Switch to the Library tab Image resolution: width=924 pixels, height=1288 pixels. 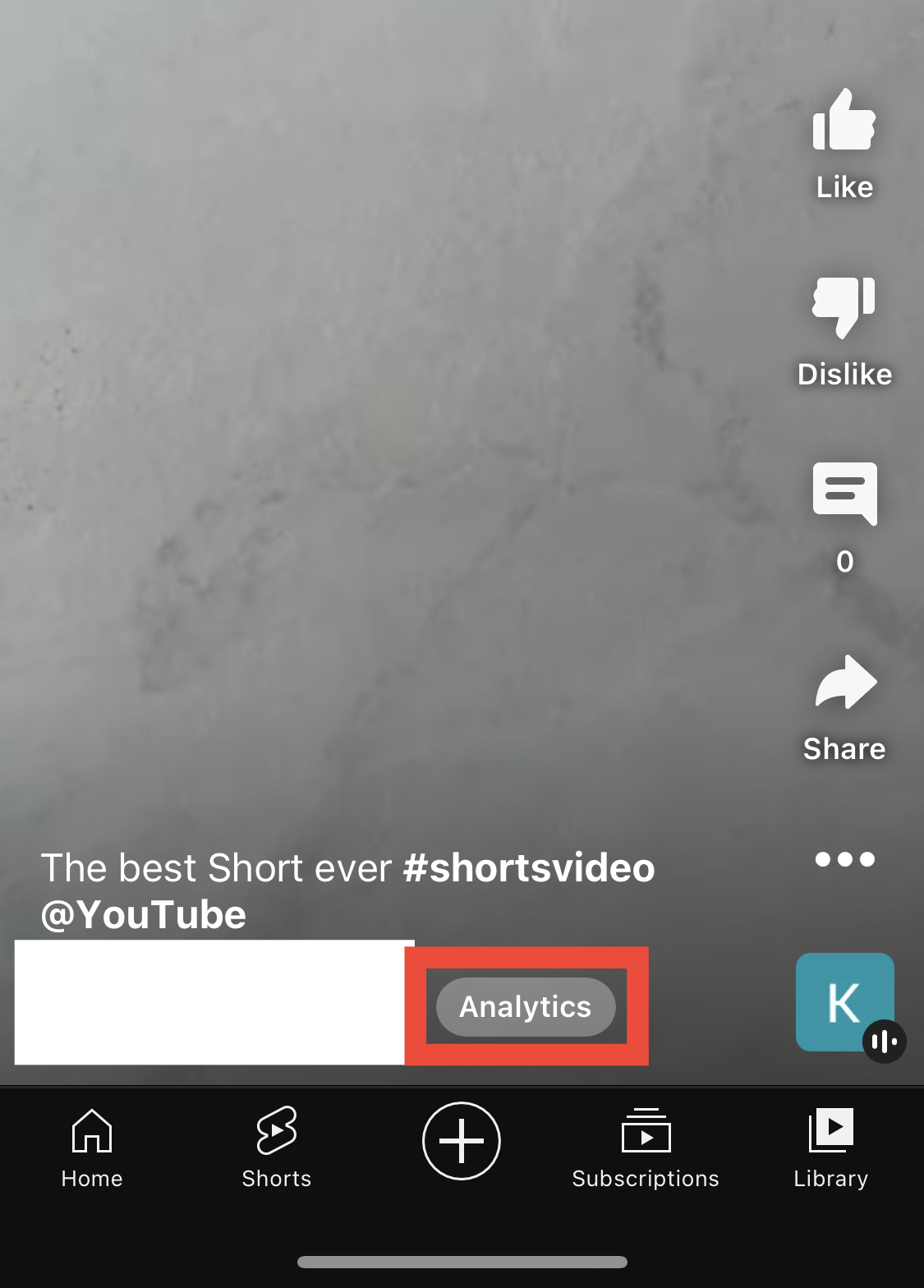click(x=830, y=1148)
